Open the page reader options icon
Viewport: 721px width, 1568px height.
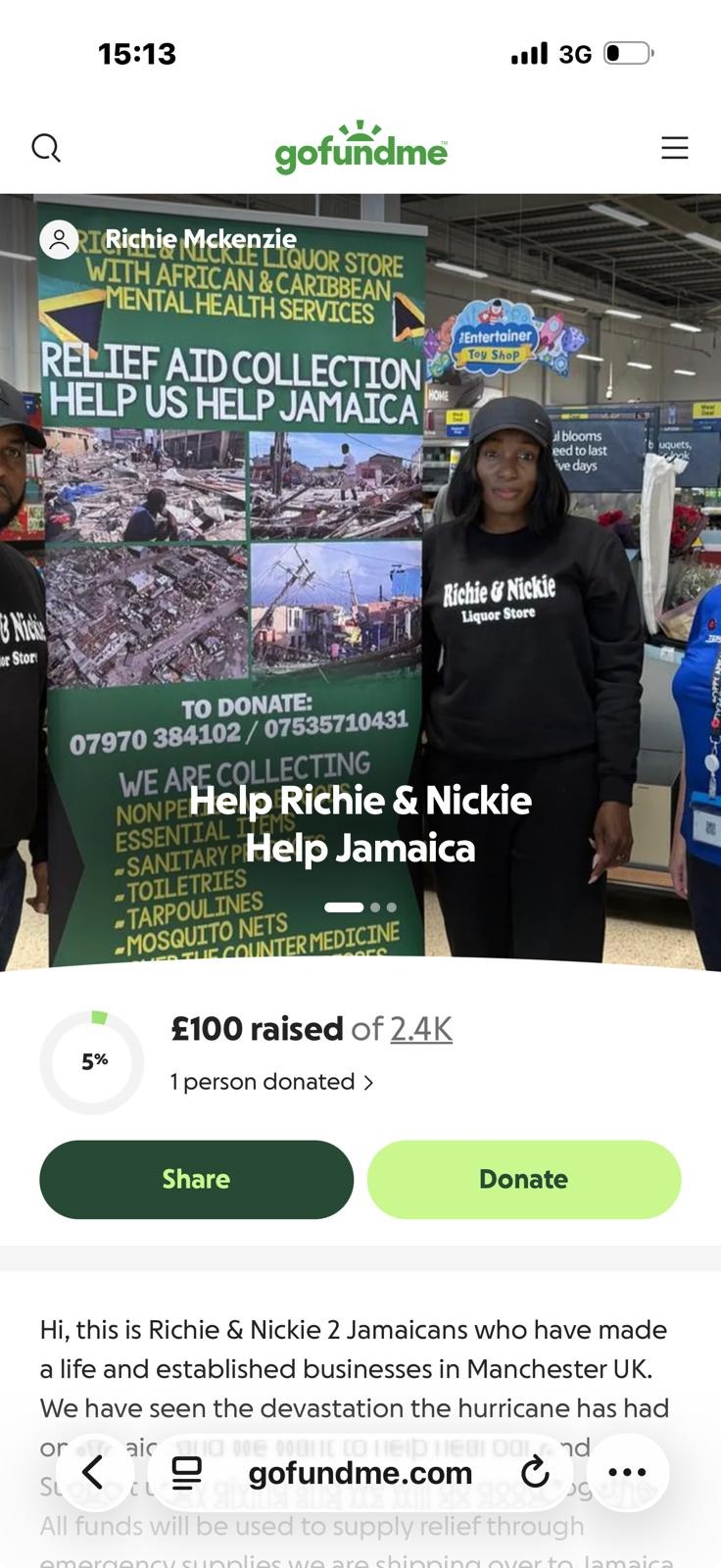186,1472
